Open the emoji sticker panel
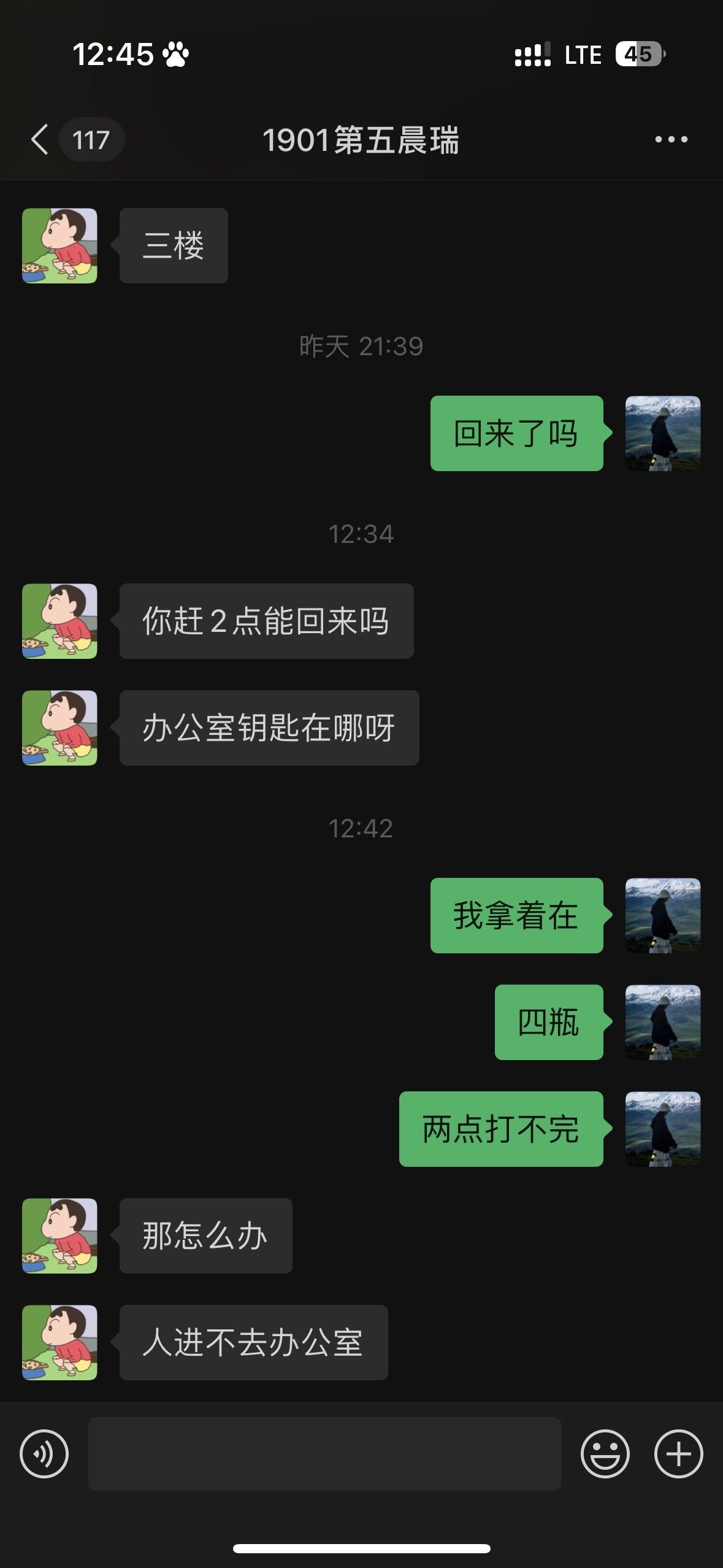This screenshot has width=723, height=1568. tap(605, 1453)
